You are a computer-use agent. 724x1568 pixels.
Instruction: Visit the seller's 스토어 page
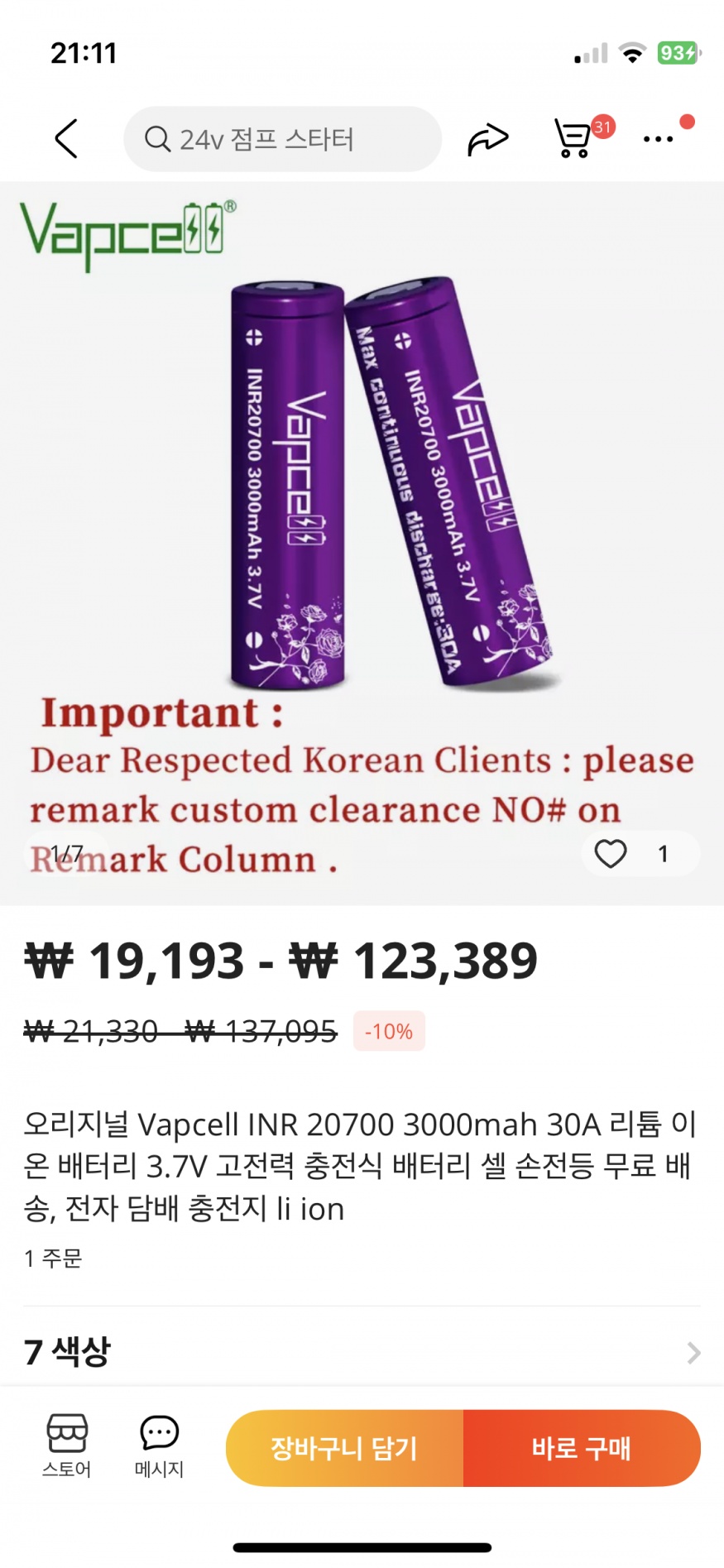pyautogui.click(x=67, y=1446)
